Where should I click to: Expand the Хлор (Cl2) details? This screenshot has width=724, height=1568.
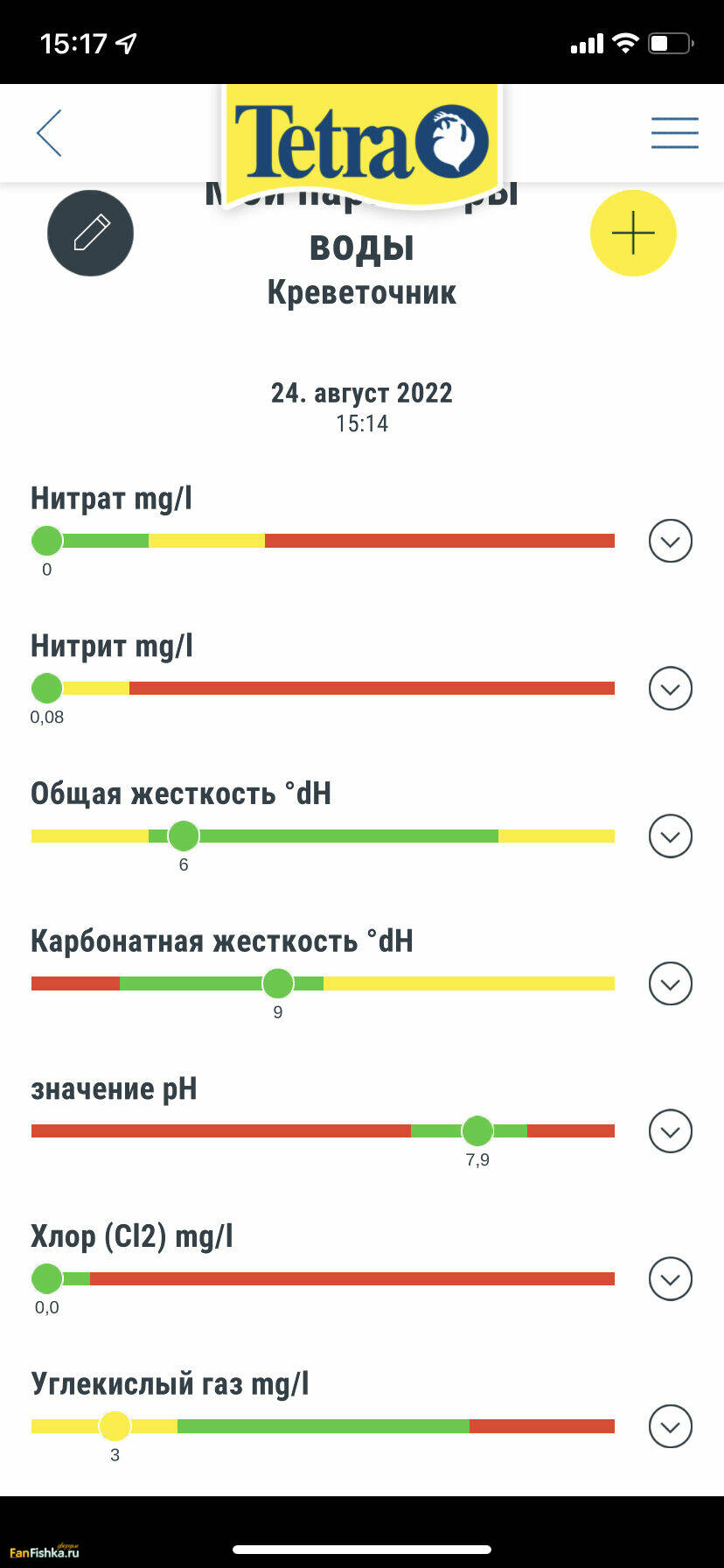[x=671, y=1279]
